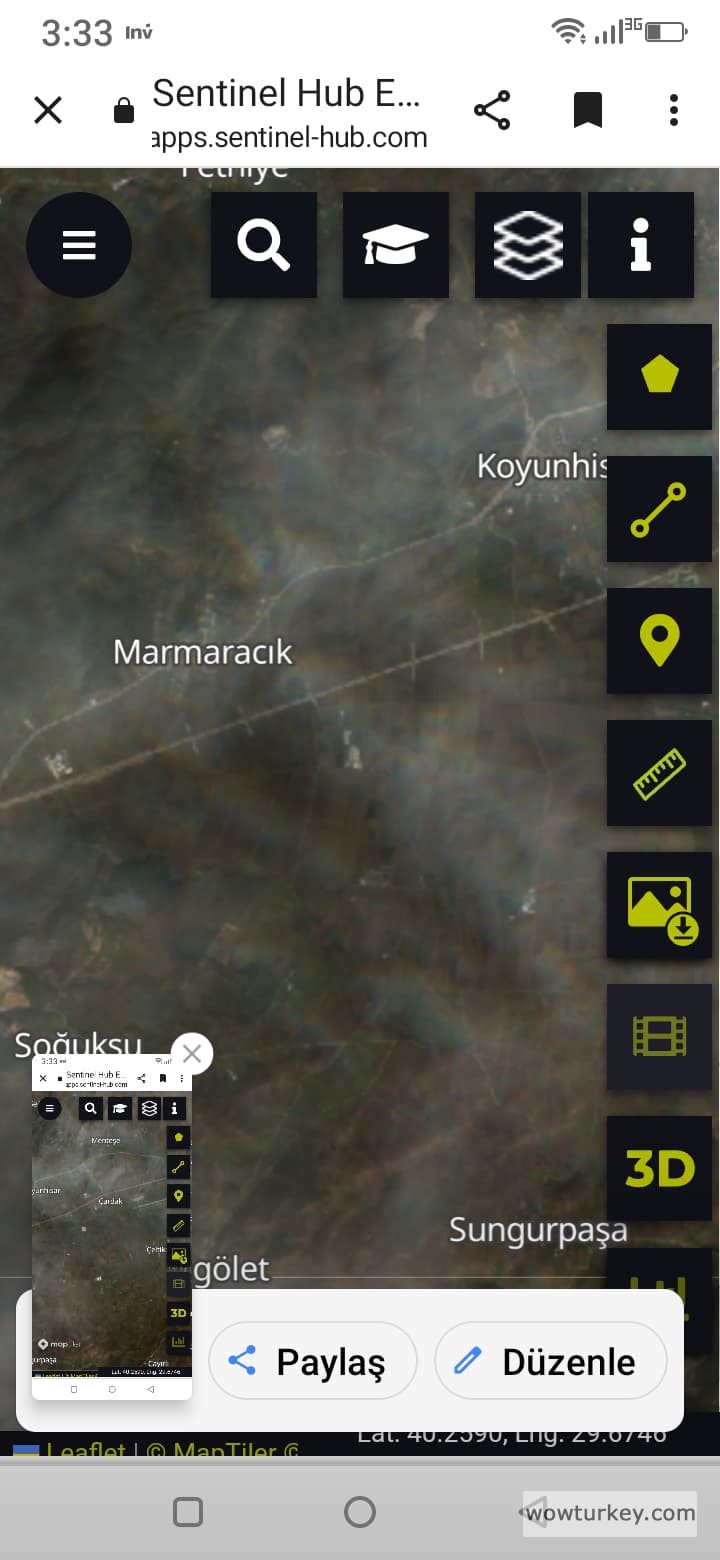The image size is (720, 1560).
Task: Open the main hamburger menu
Action: coord(79,245)
